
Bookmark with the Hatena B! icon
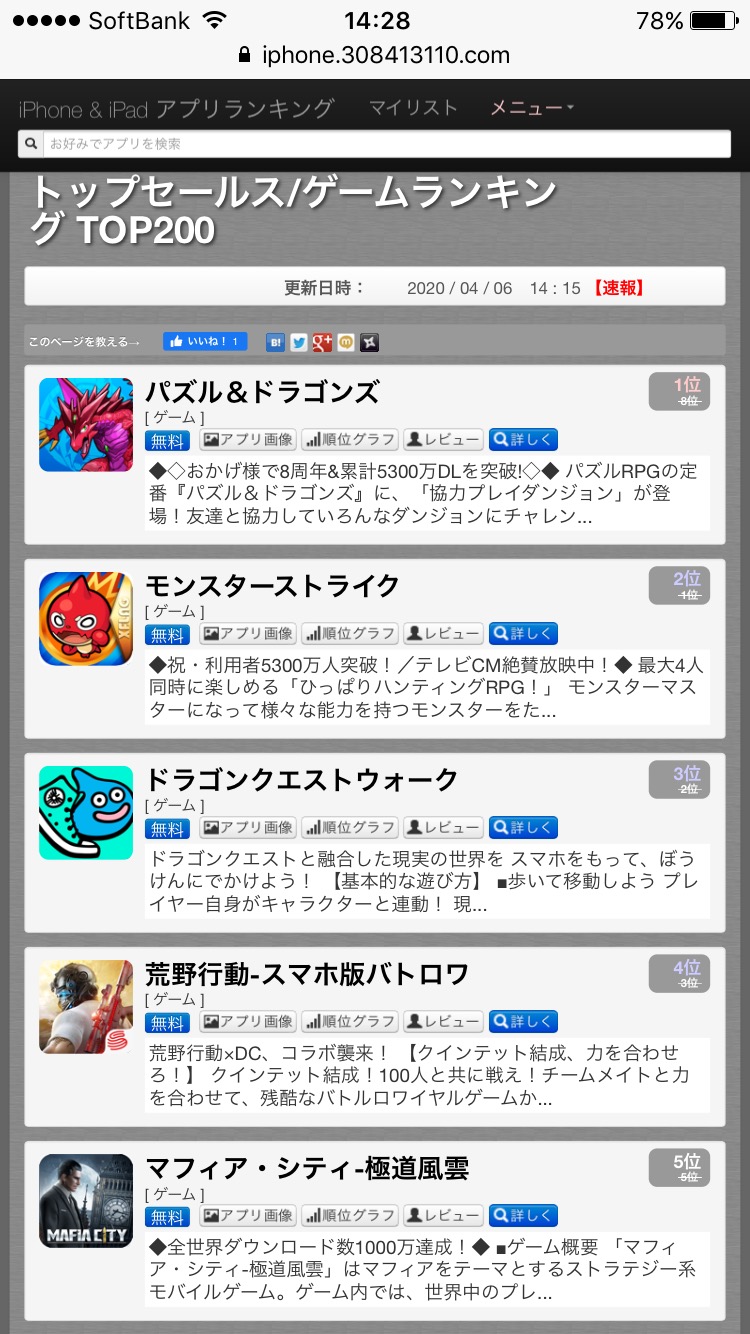coord(276,343)
